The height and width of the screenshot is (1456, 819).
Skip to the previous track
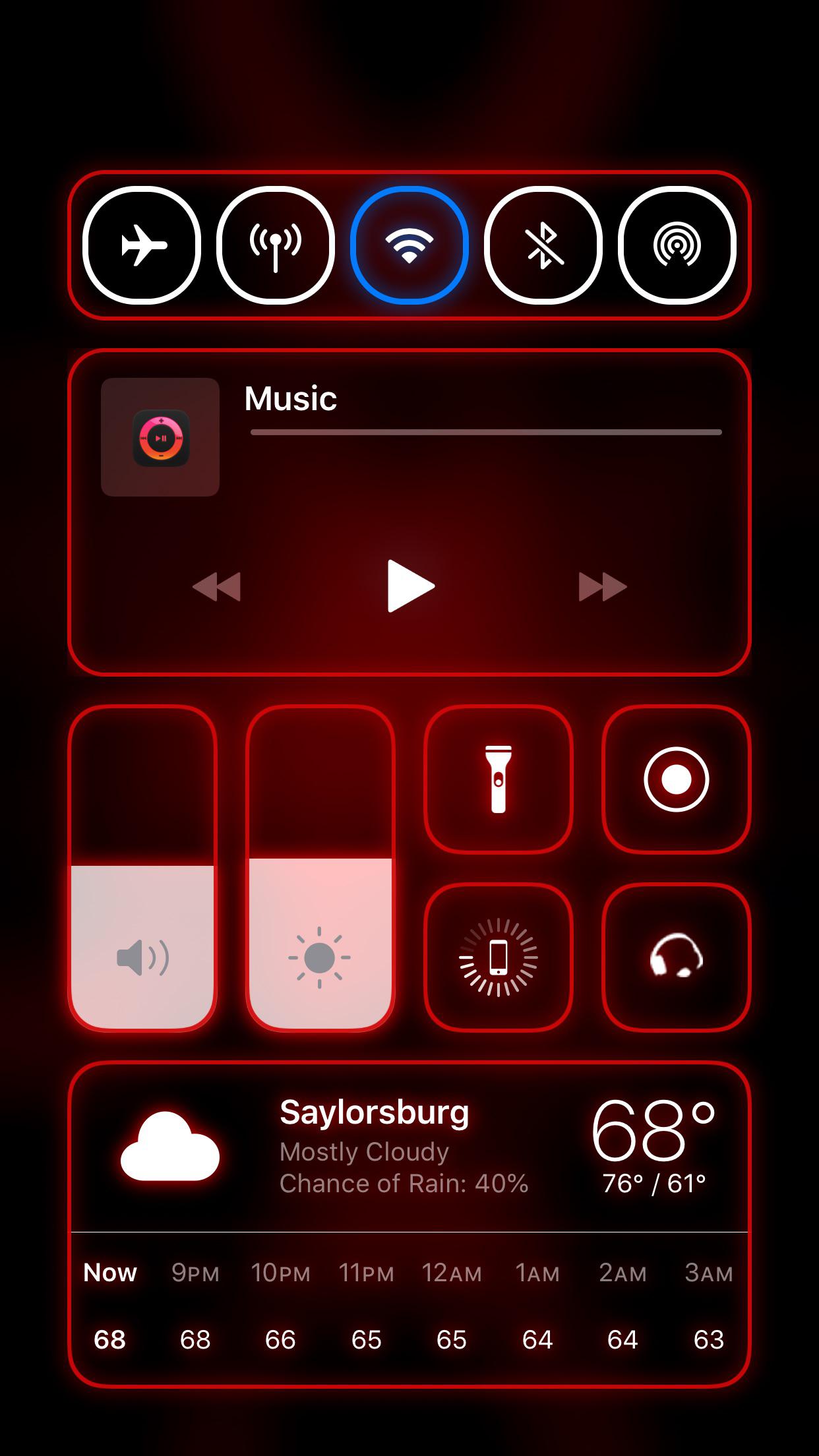[216, 586]
